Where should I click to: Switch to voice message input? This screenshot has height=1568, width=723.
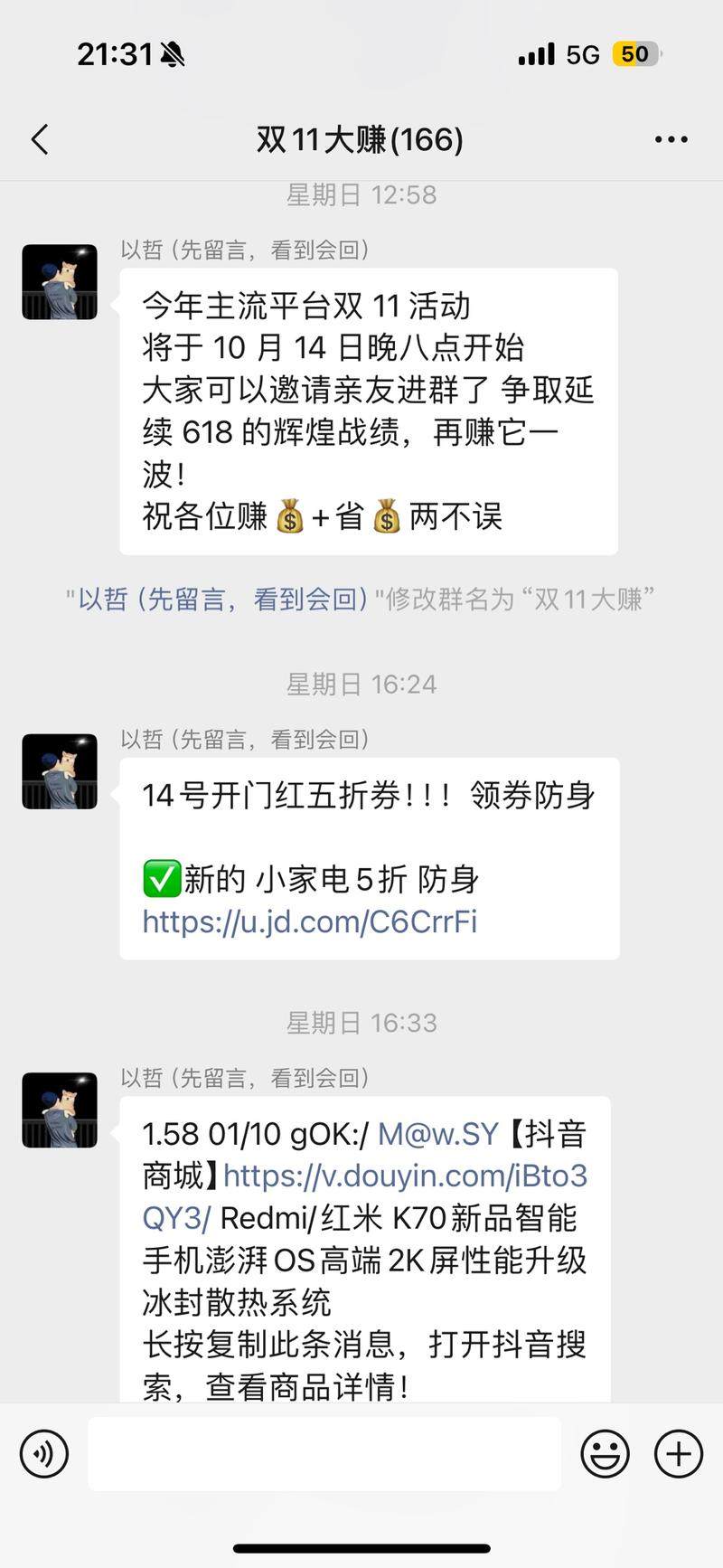click(43, 1453)
